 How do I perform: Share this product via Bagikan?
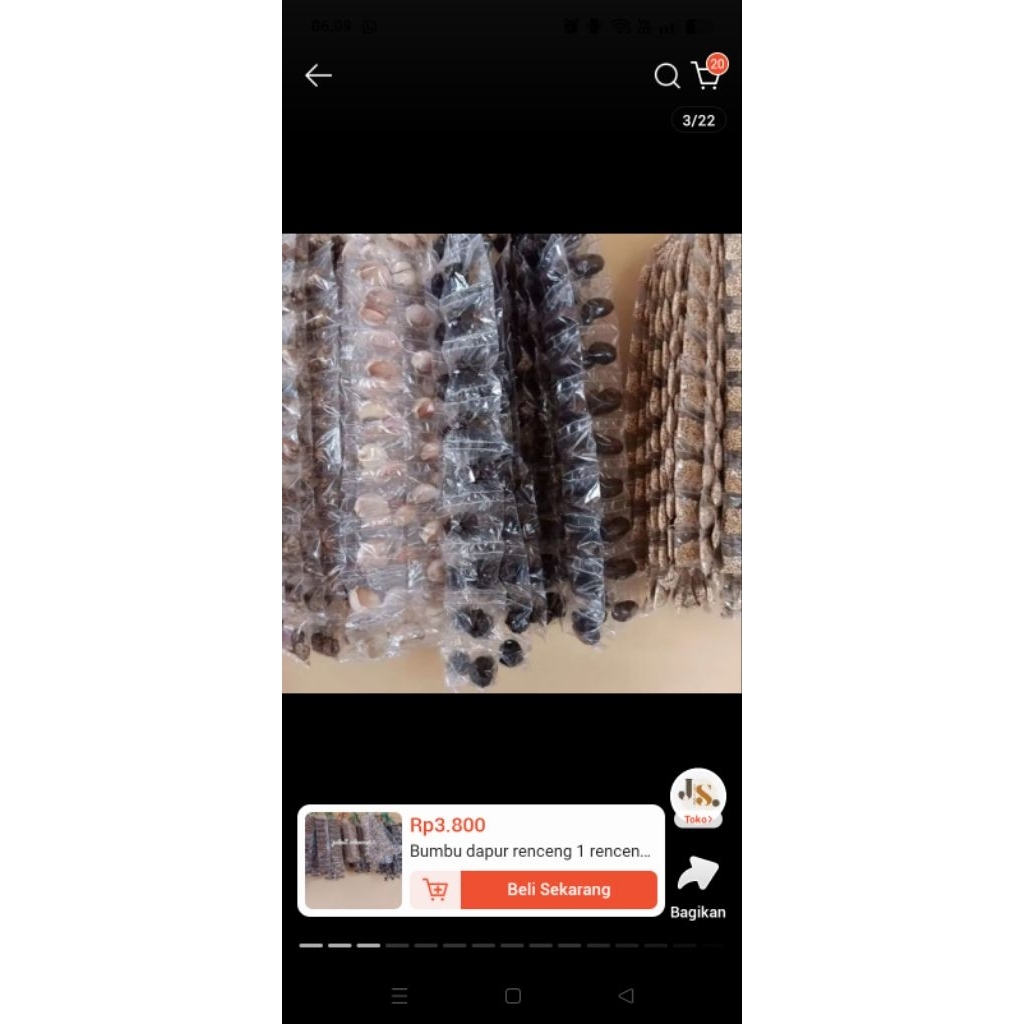pyautogui.click(x=697, y=886)
